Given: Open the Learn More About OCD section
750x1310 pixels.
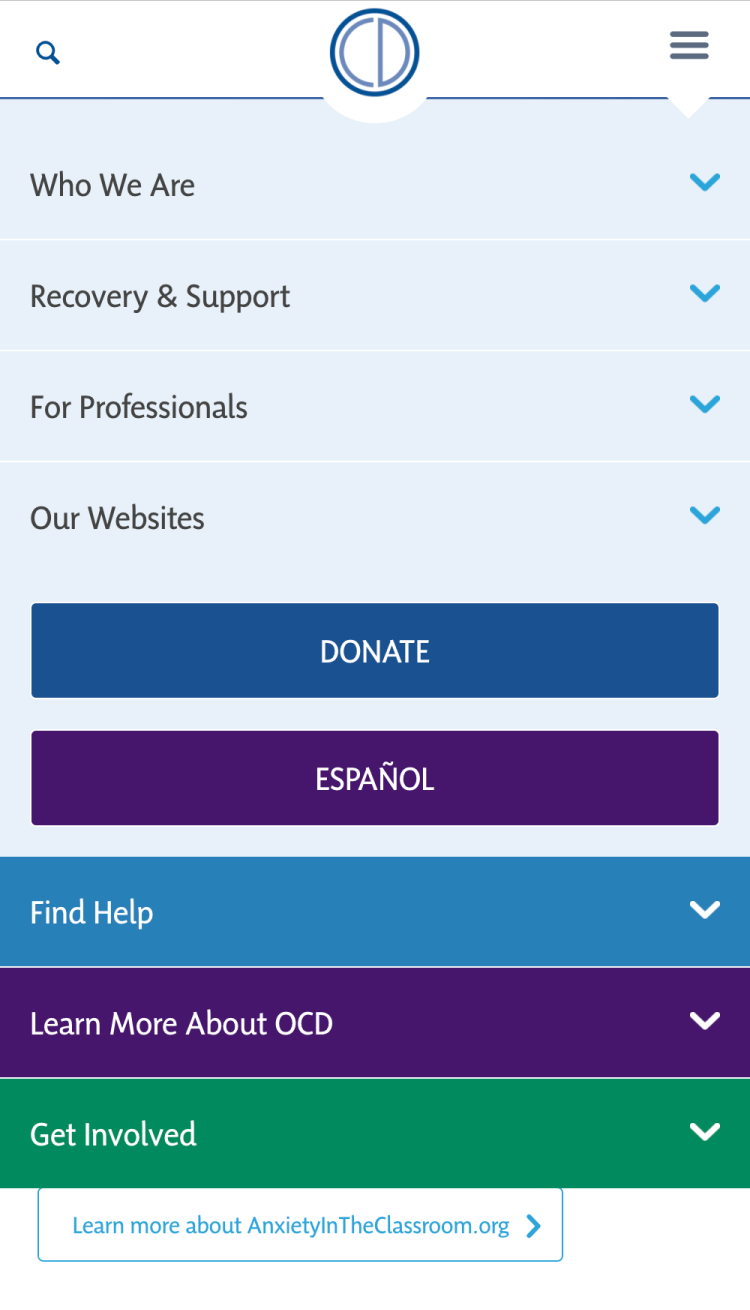Looking at the screenshot, I should (181, 1022).
